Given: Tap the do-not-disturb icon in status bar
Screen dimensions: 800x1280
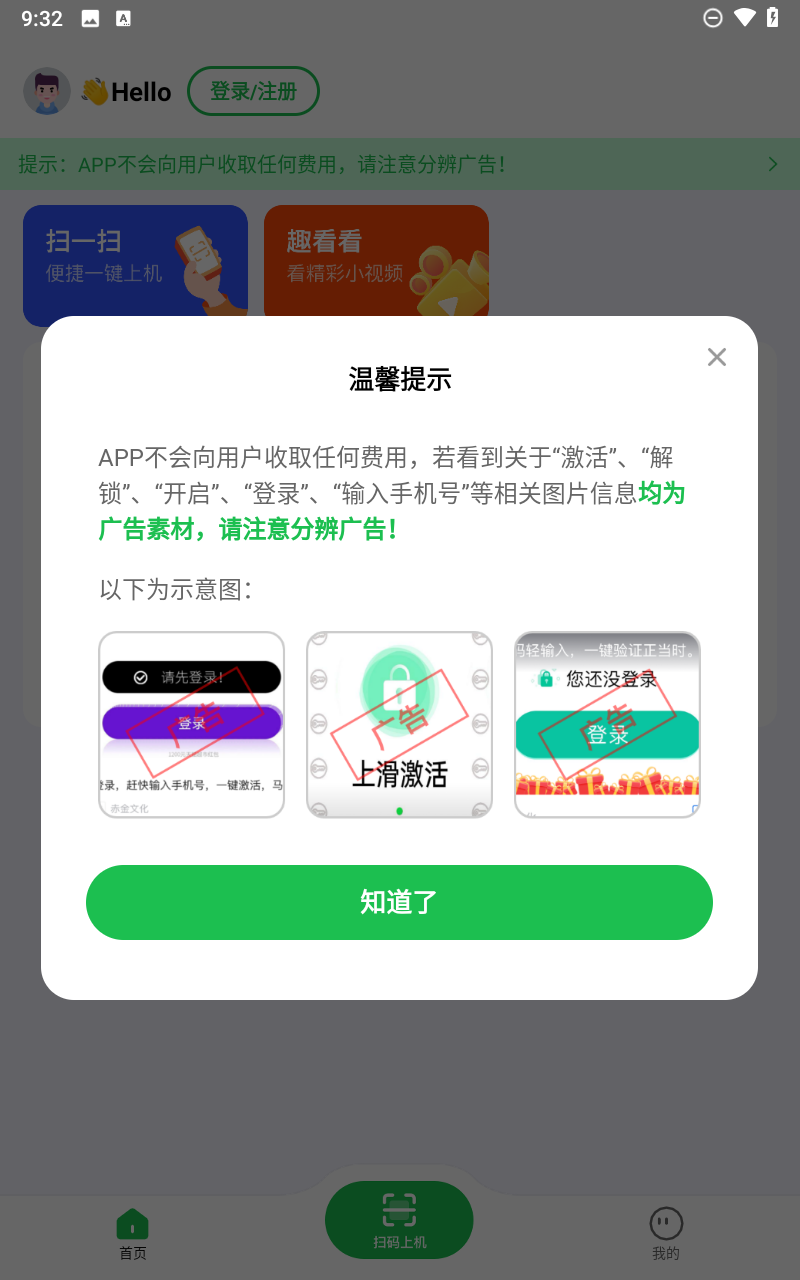Looking at the screenshot, I should tap(712, 17).
